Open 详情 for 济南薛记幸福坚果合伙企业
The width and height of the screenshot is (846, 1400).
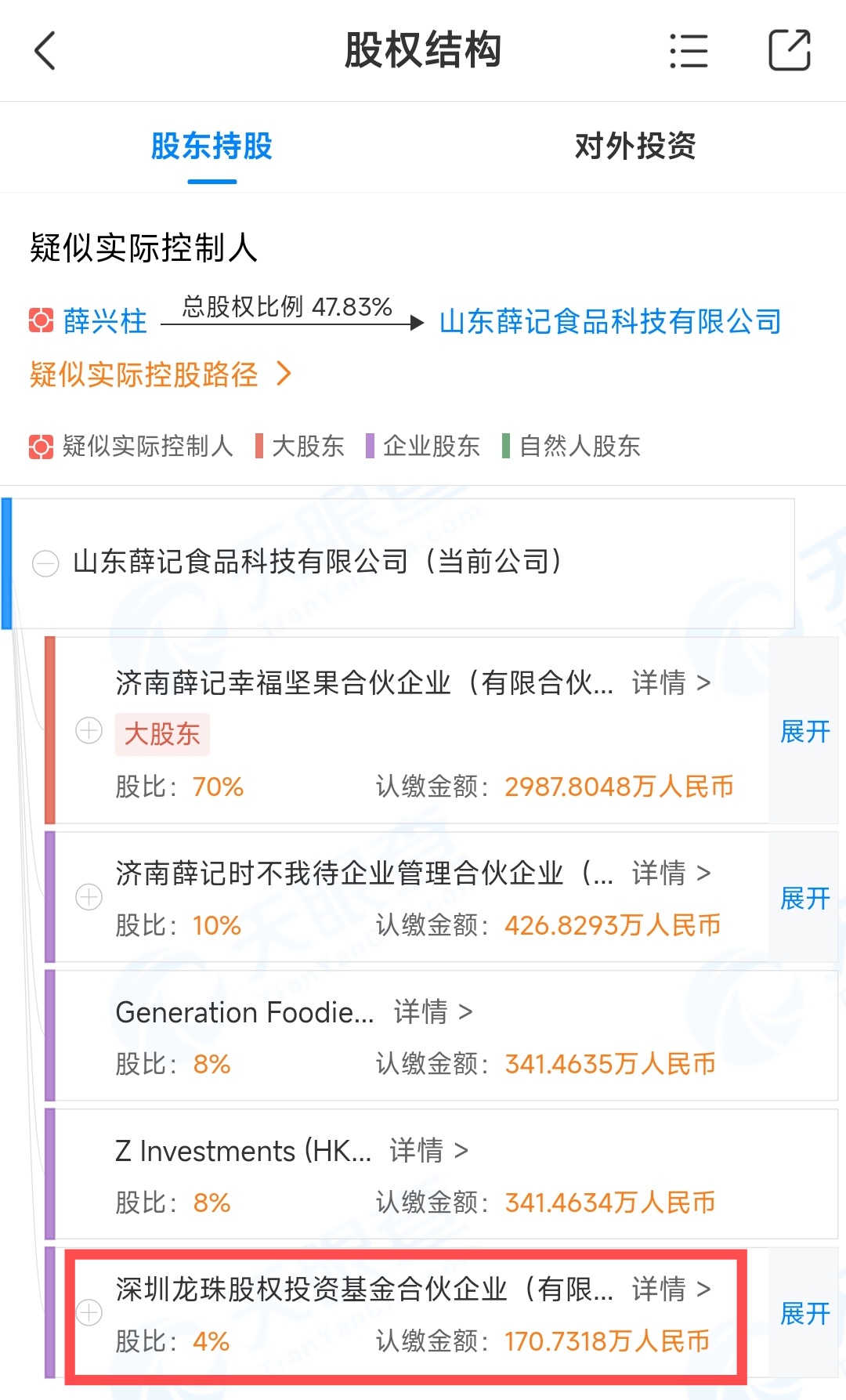(671, 682)
